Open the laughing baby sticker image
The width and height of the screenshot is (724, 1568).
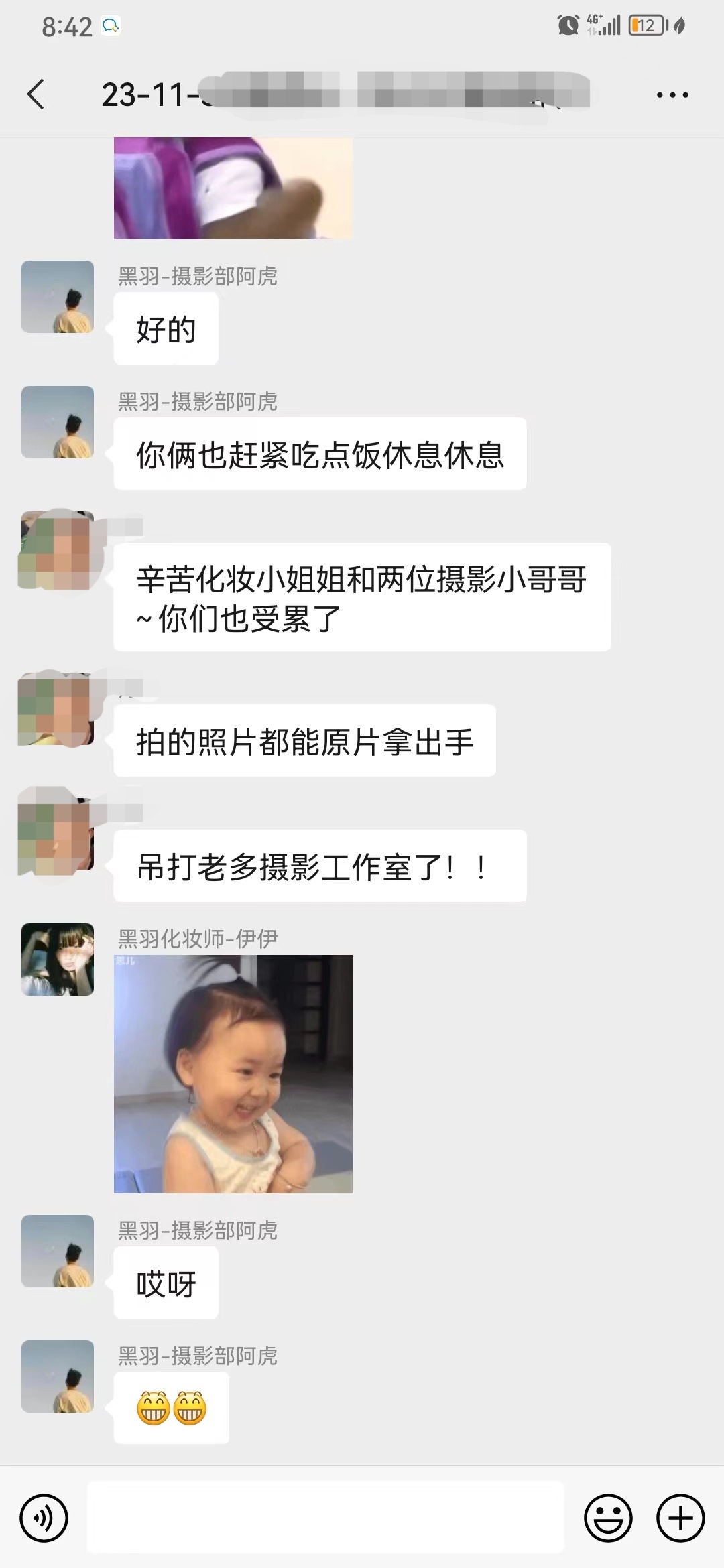[x=233, y=1073]
